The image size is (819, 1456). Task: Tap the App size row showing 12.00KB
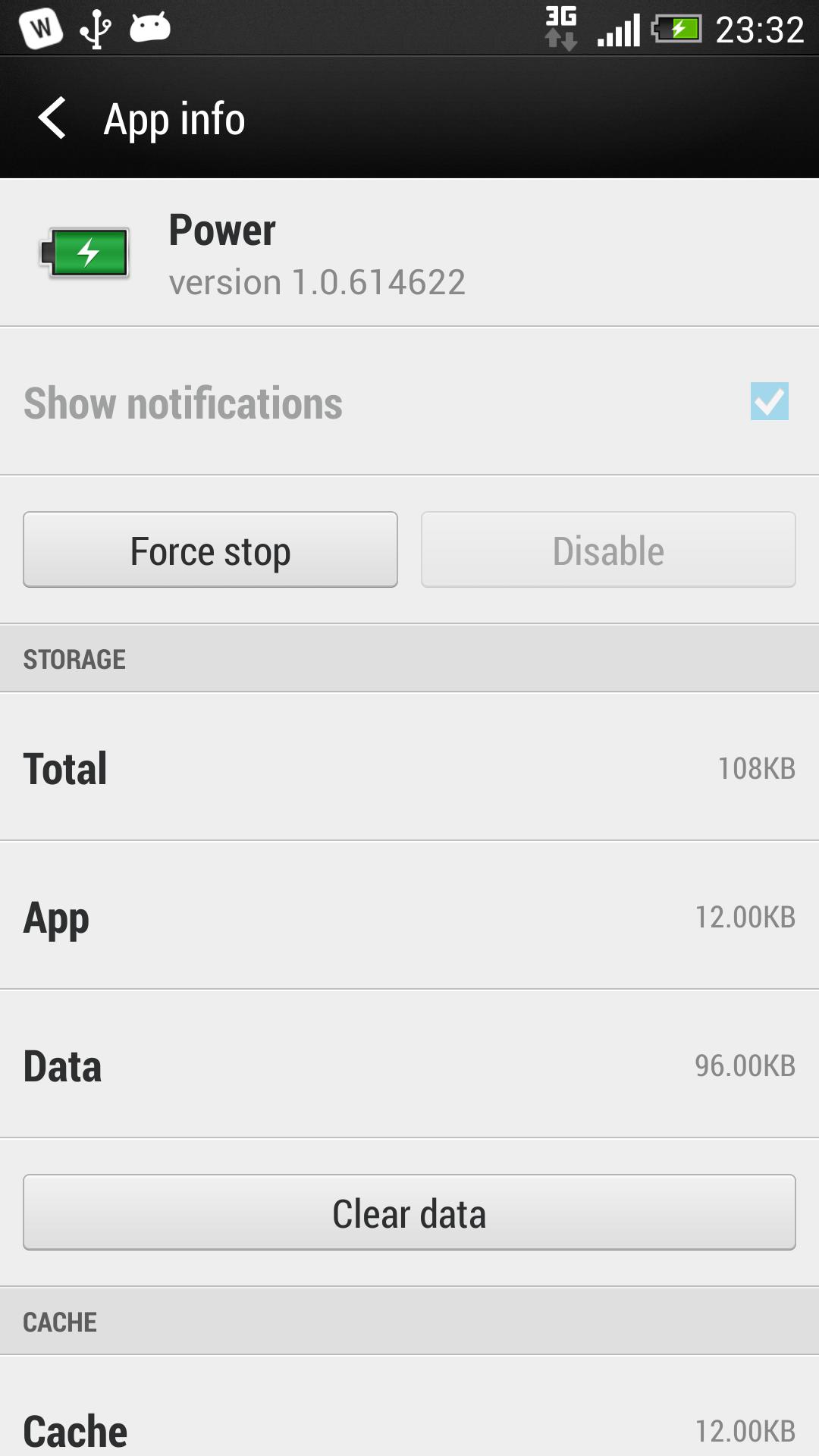click(x=409, y=918)
